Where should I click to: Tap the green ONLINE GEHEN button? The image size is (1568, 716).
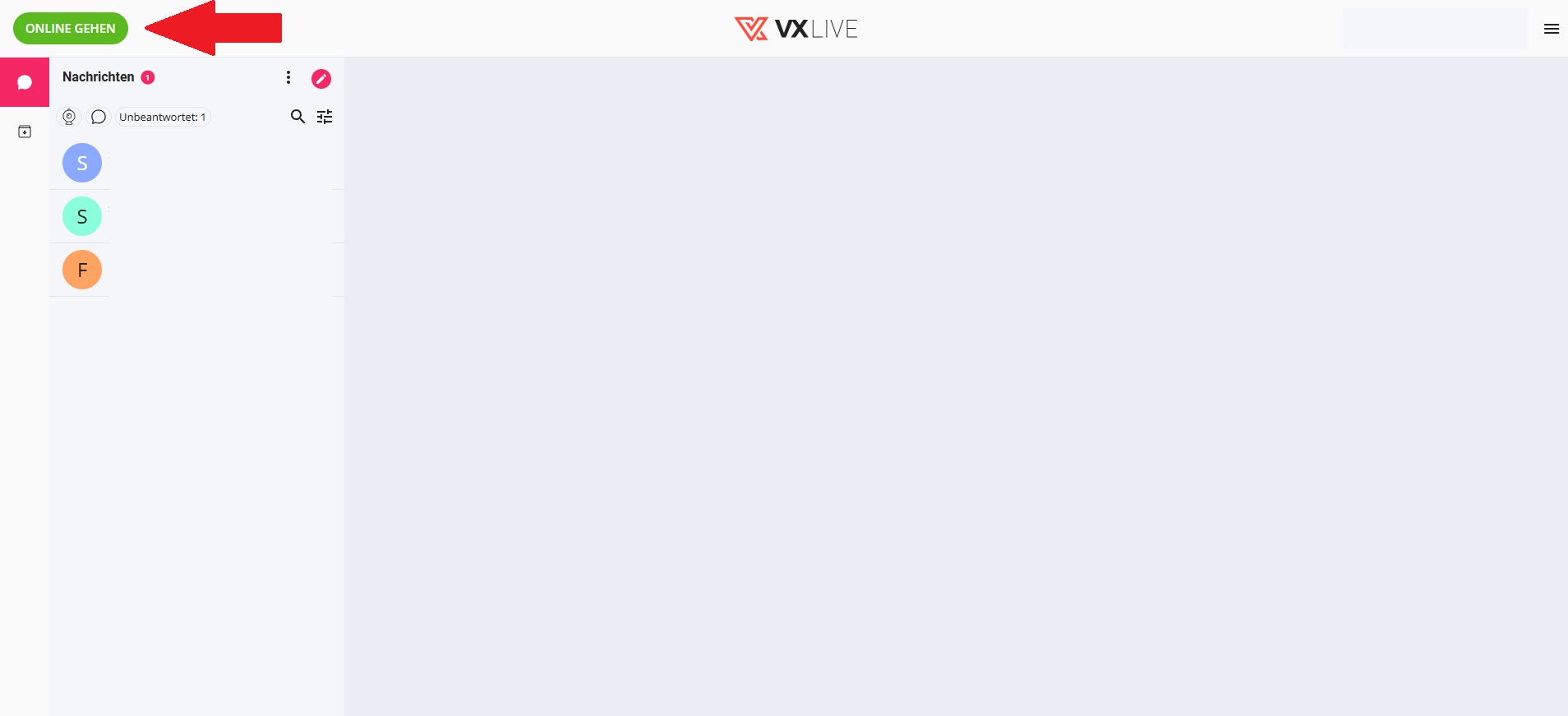point(71,29)
